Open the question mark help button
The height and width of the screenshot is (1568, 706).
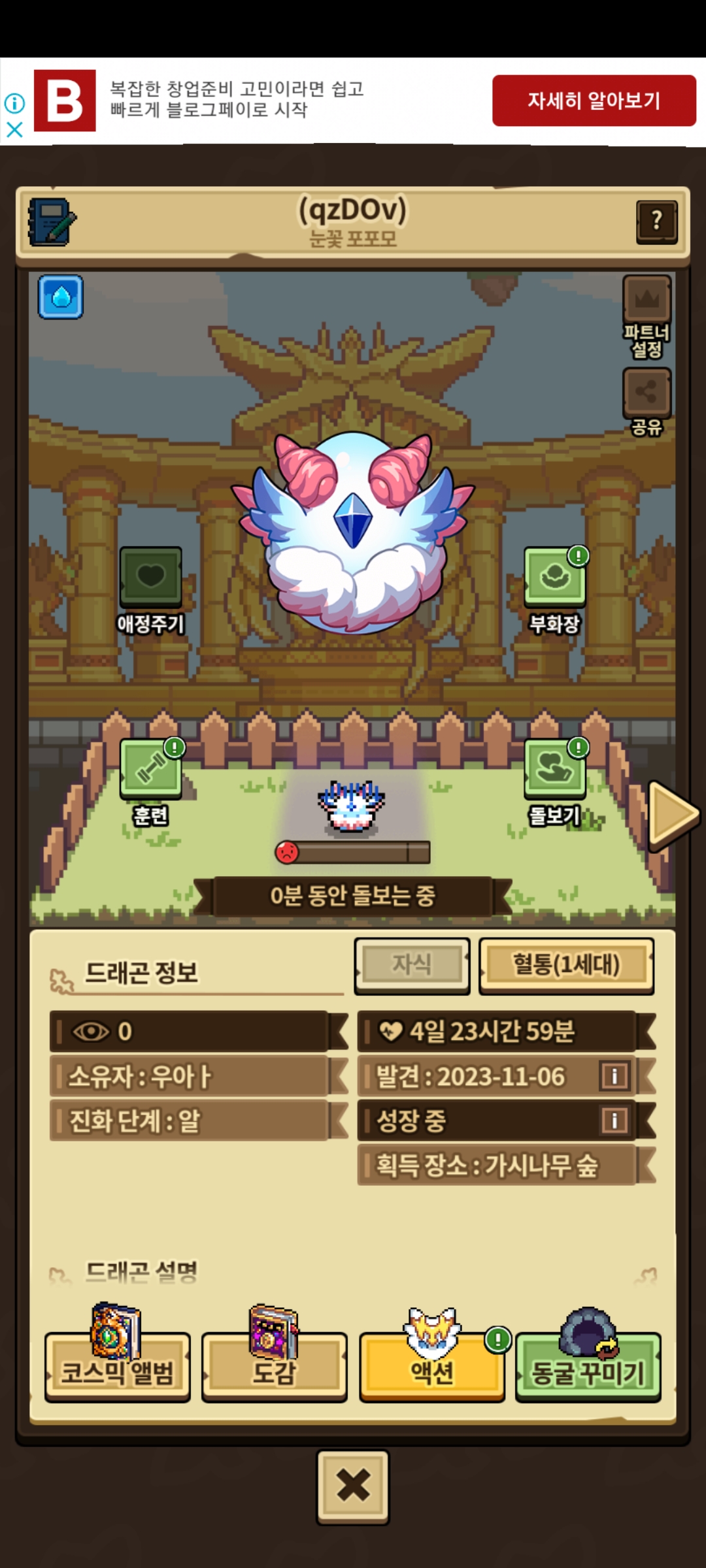click(x=656, y=221)
